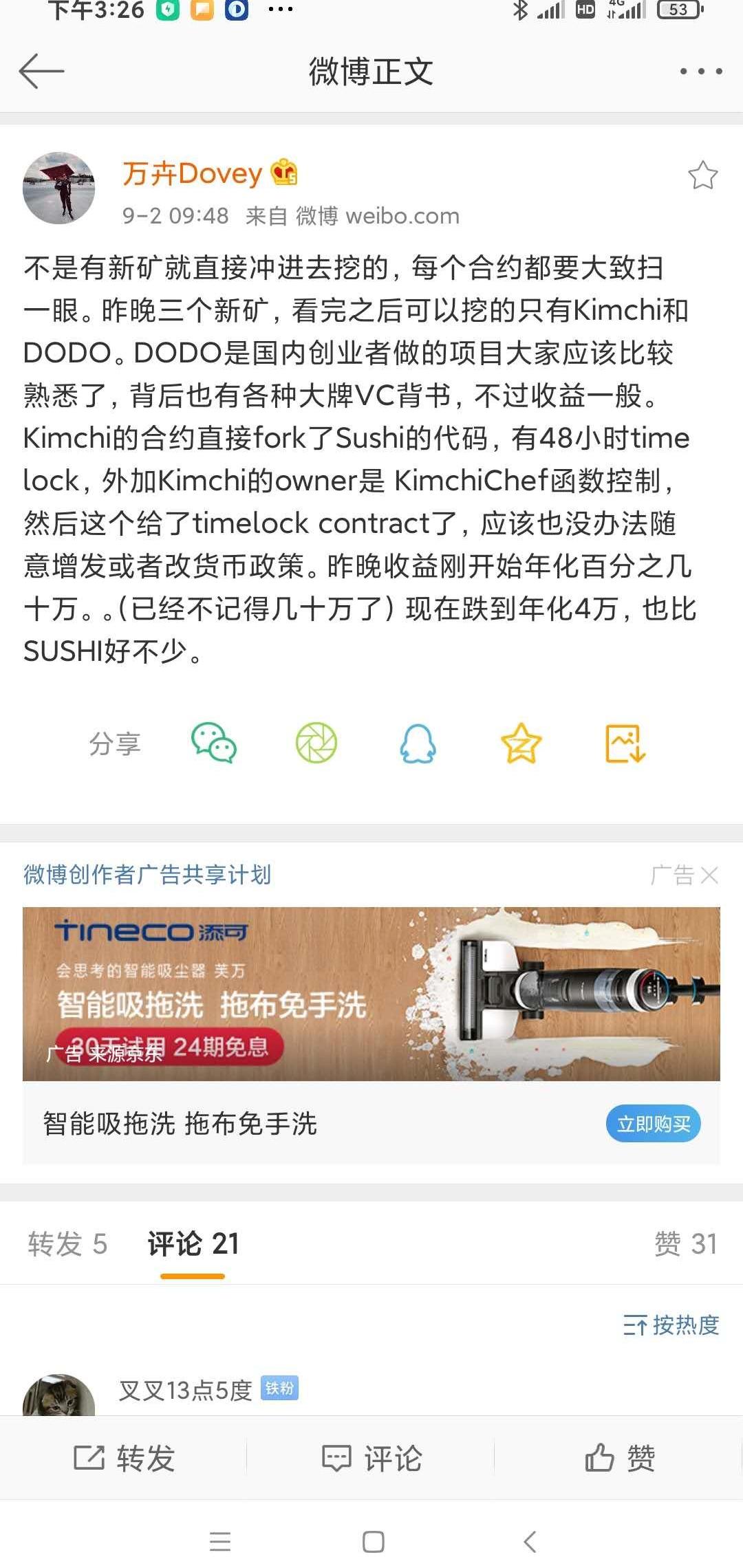The width and height of the screenshot is (743, 1568).
Task: Like the post with bottom 赞 button
Action: [619, 1458]
